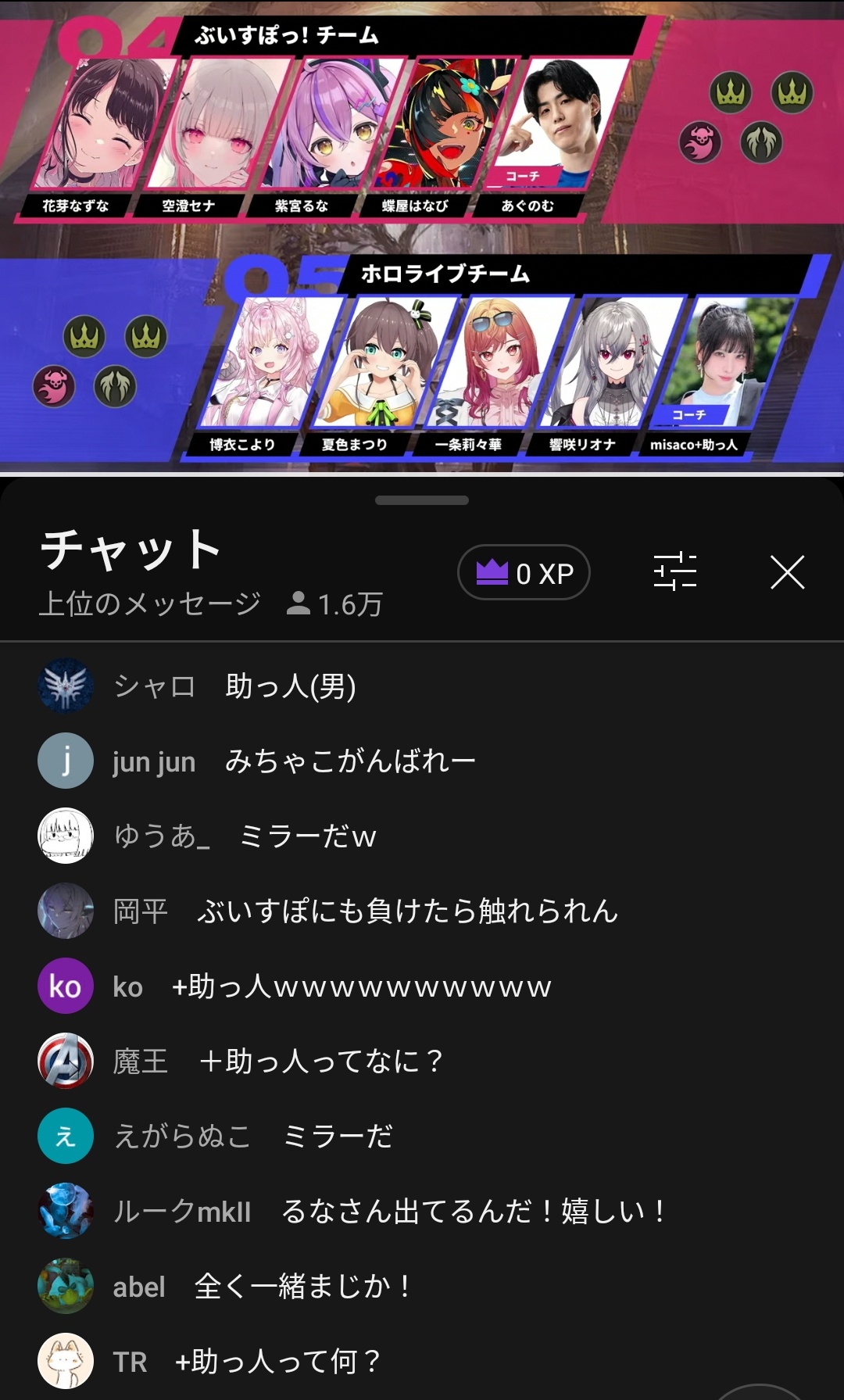Open chat filter settings icon
The height and width of the screenshot is (1400, 844).
click(675, 571)
